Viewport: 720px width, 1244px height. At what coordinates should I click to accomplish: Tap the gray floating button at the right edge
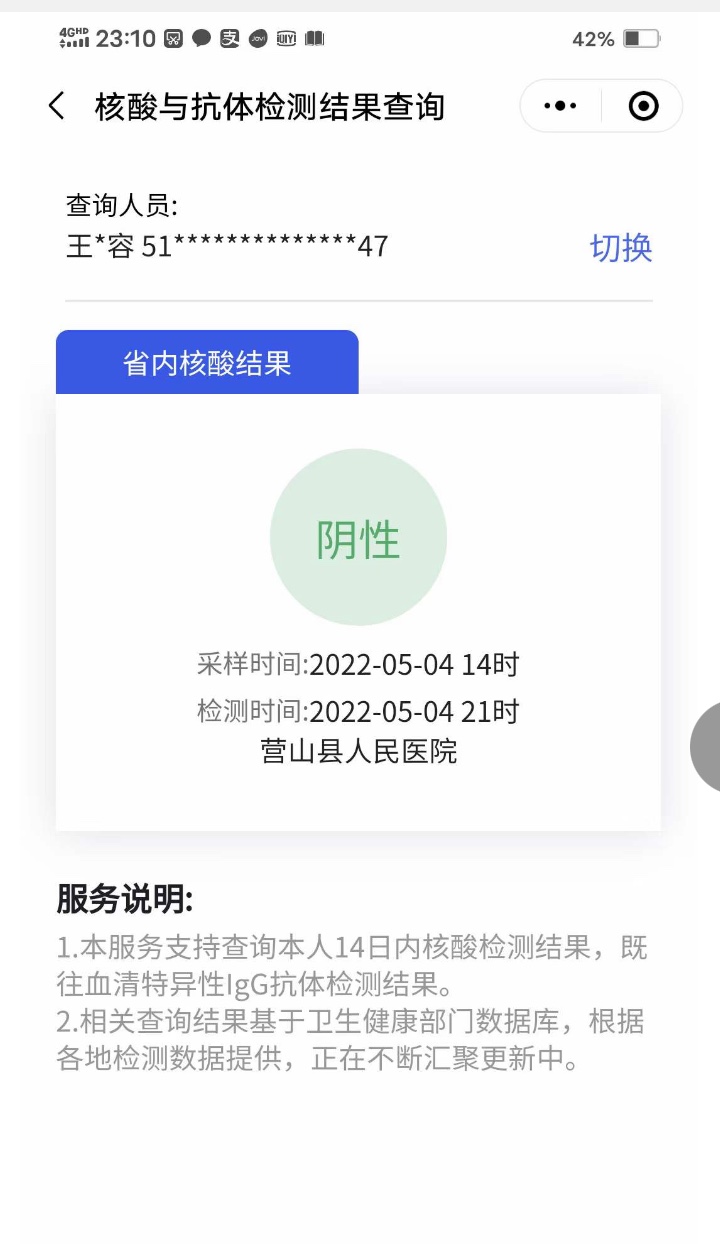[706, 746]
